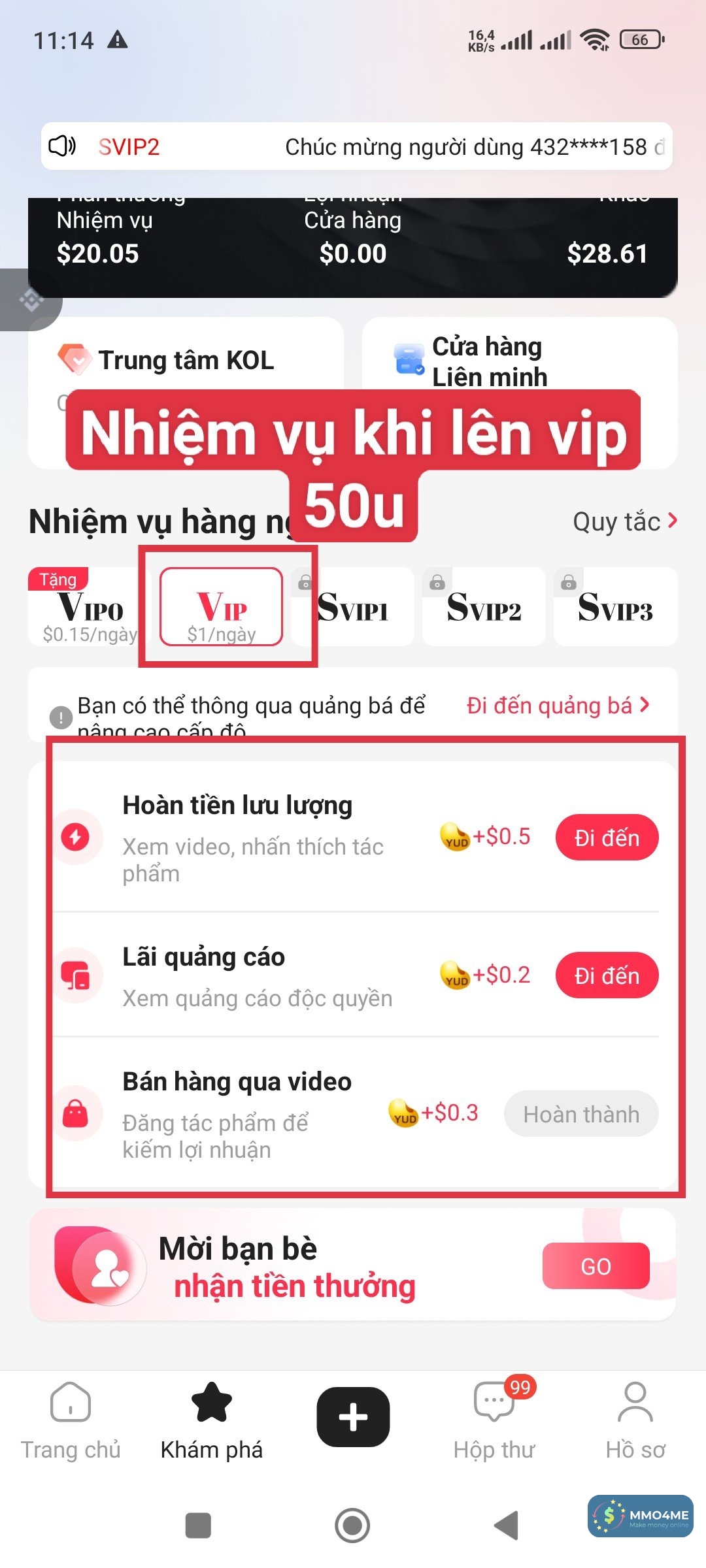The image size is (706, 1568).
Task: Follow the Đi đến quảng bá link
Action: pyautogui.click(x=557, y=706)
